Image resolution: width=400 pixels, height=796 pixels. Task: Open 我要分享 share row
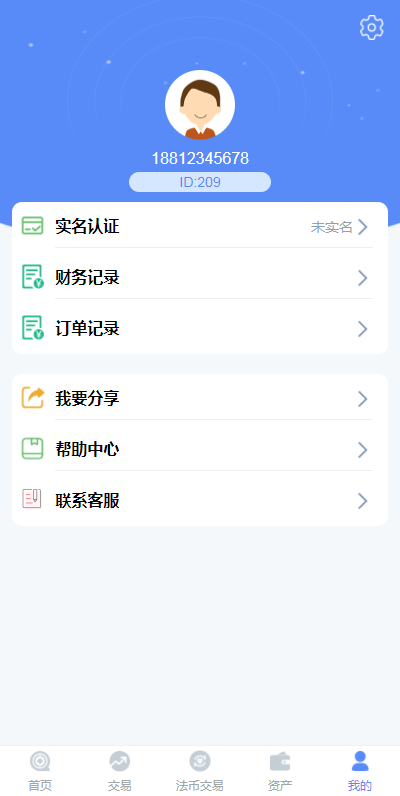200,399
